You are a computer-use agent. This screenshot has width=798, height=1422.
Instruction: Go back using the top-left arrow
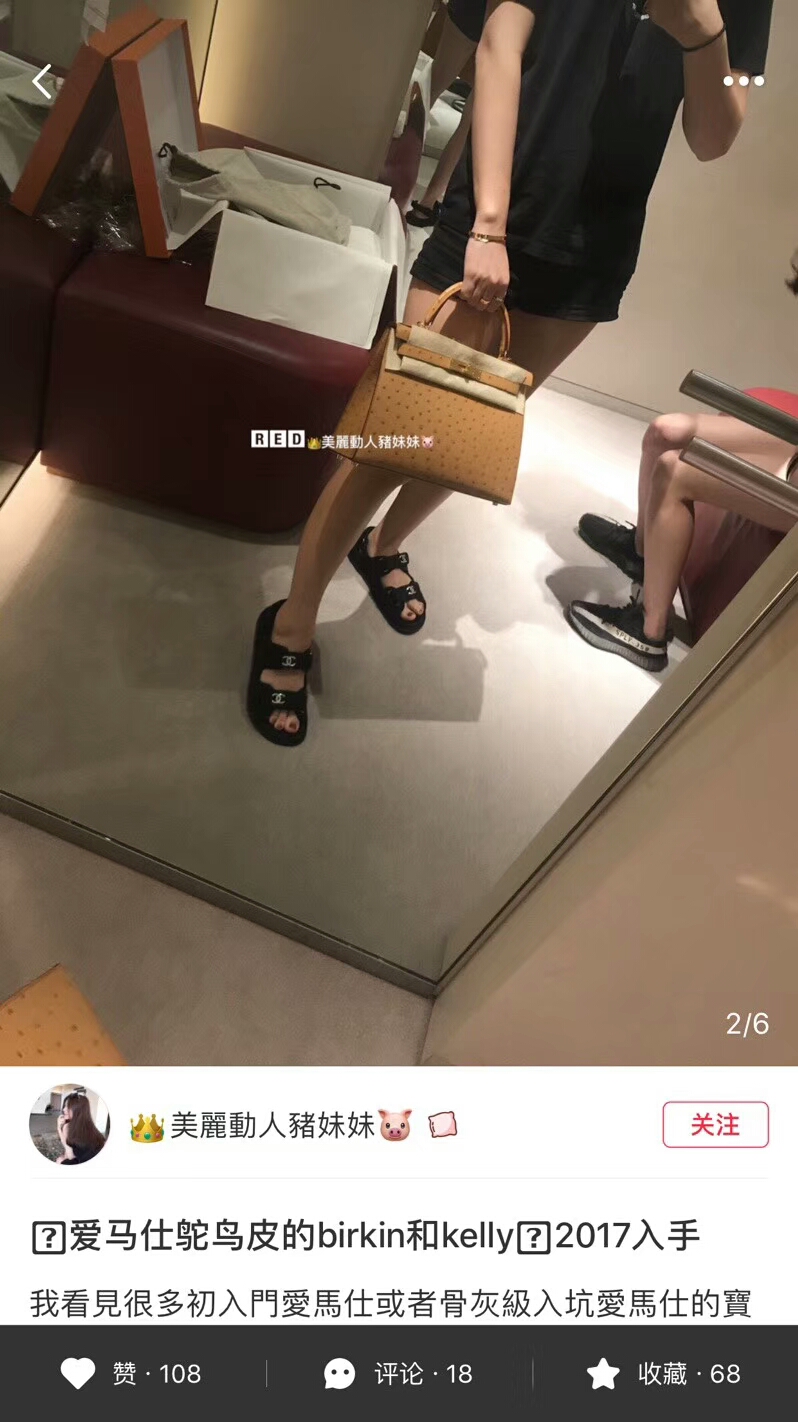[x=42, y=81]
